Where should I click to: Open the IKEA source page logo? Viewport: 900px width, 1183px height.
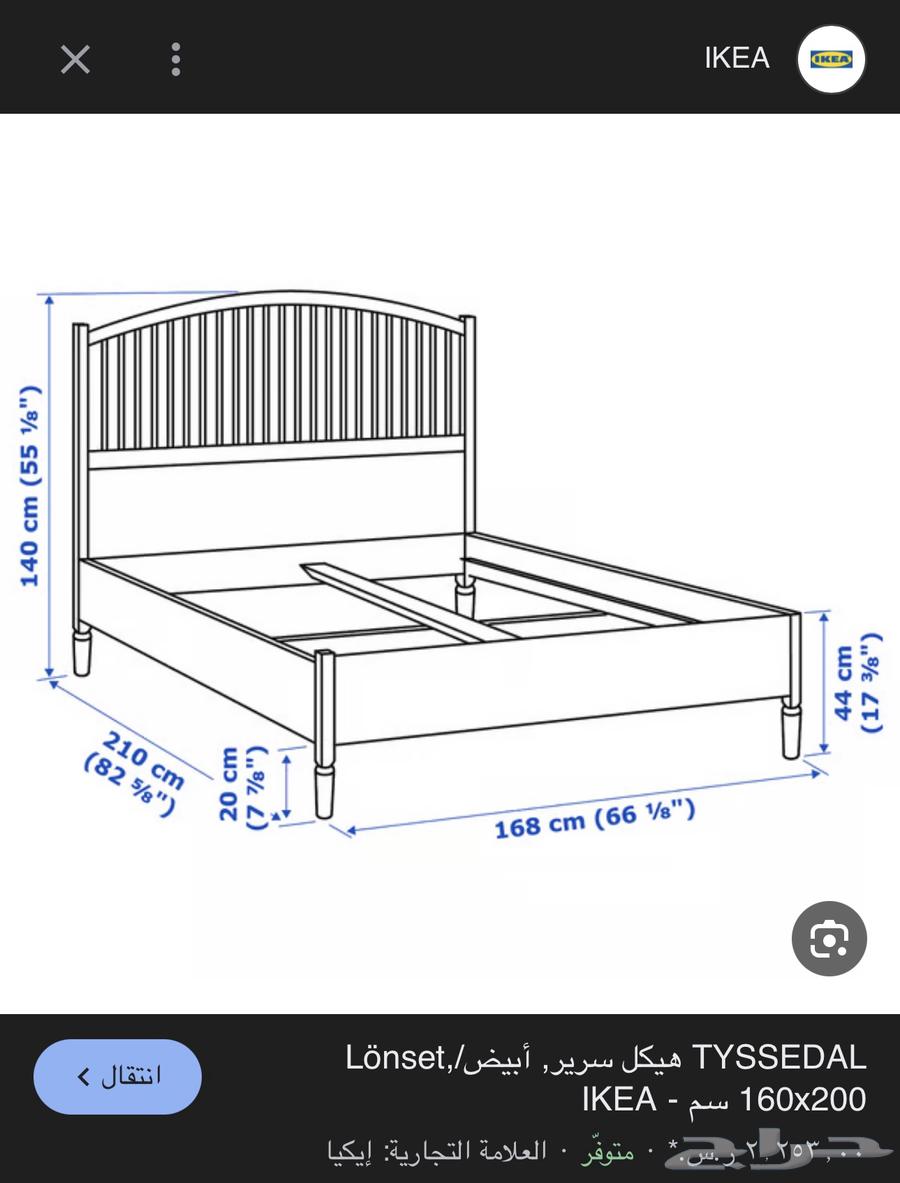(830, 59)
